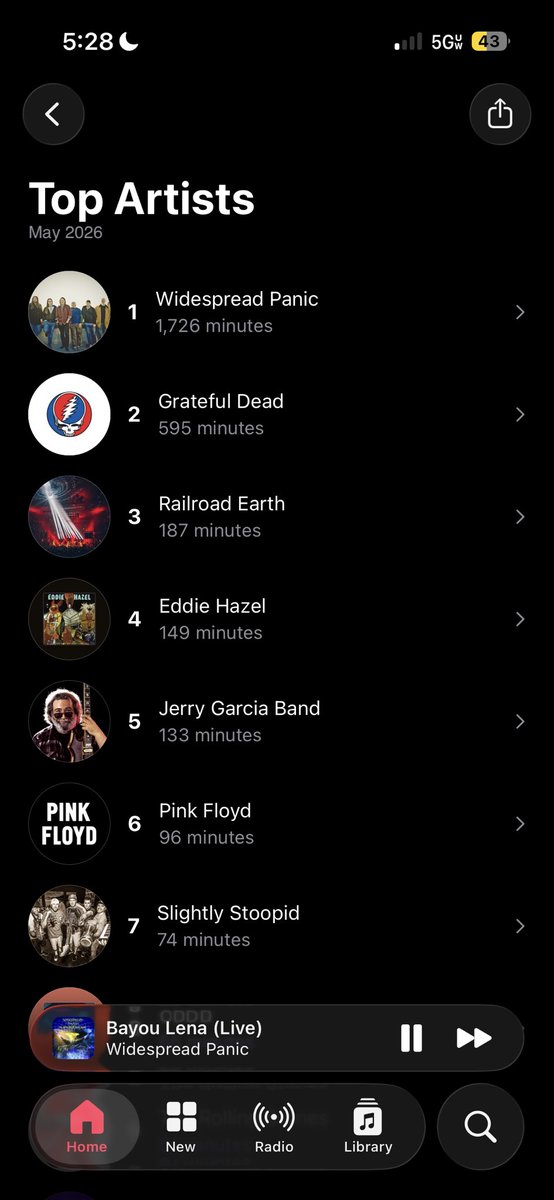The image size is (554, 1200).
Task: Open Jerry Garcia Band entry
Action: point(277,721)
